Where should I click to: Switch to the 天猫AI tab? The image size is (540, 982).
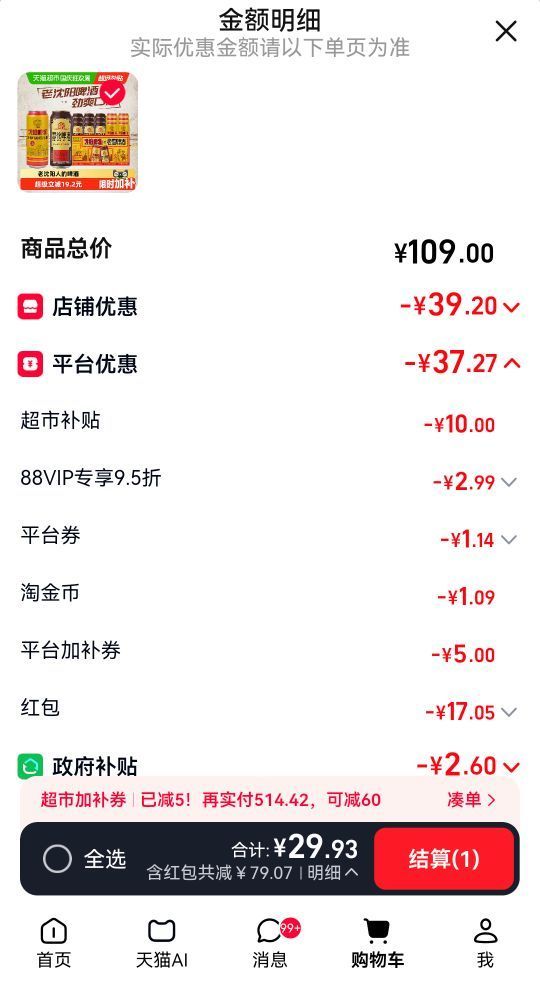tap(162, 943)
